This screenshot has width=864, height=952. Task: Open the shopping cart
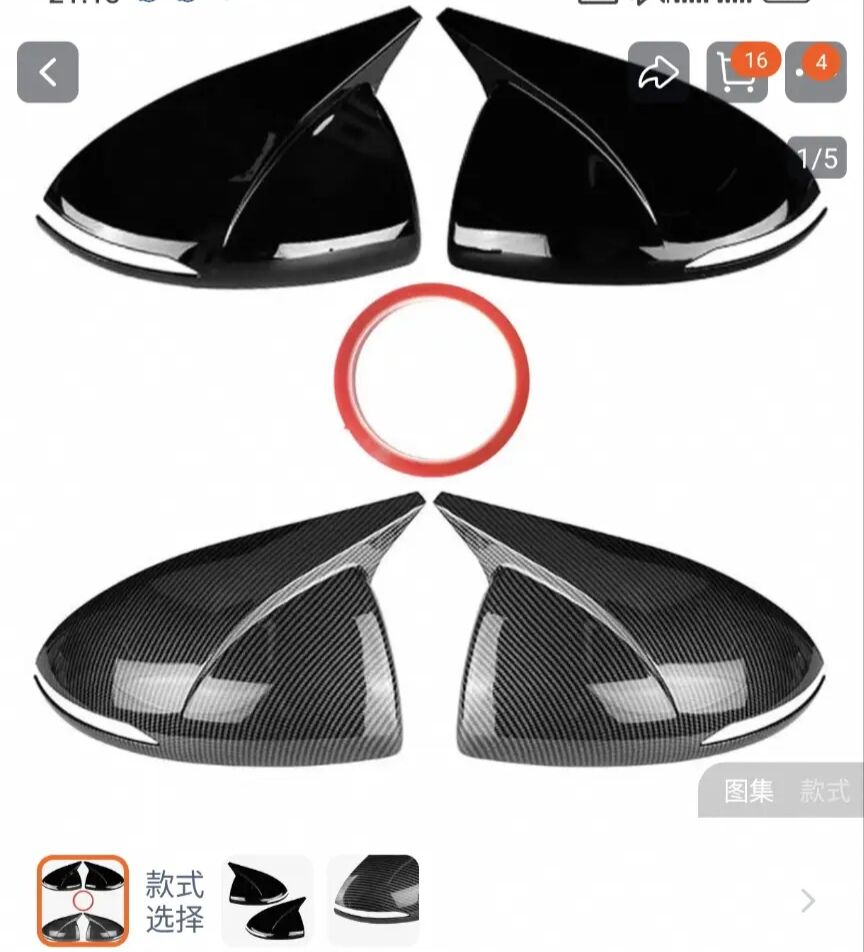coord(736,72)
